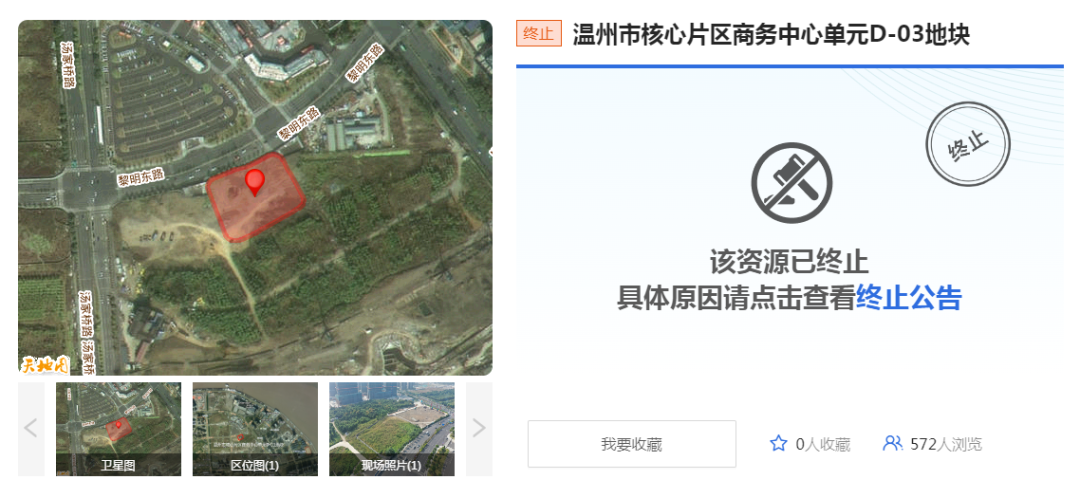Tap the 我要收藏 button
This screenshot has width=1080, height=498.
tap(631, 444)
